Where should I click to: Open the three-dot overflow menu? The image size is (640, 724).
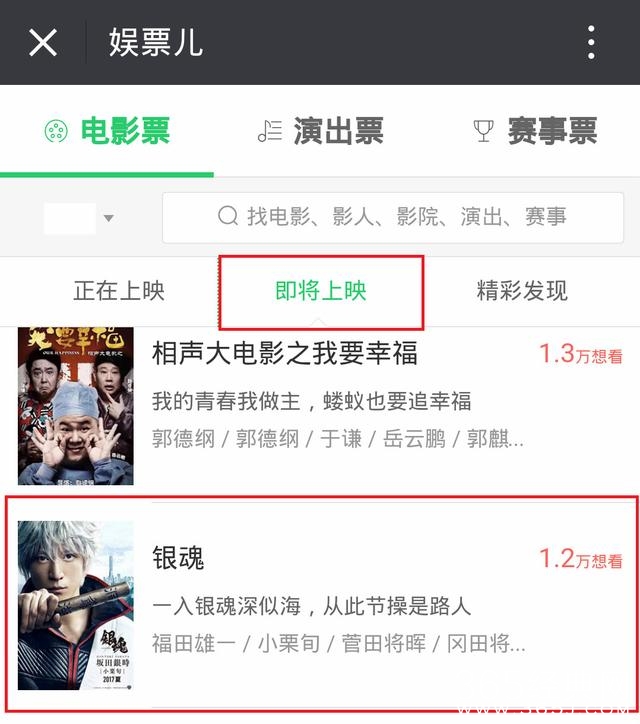click(x=591, y=42)
